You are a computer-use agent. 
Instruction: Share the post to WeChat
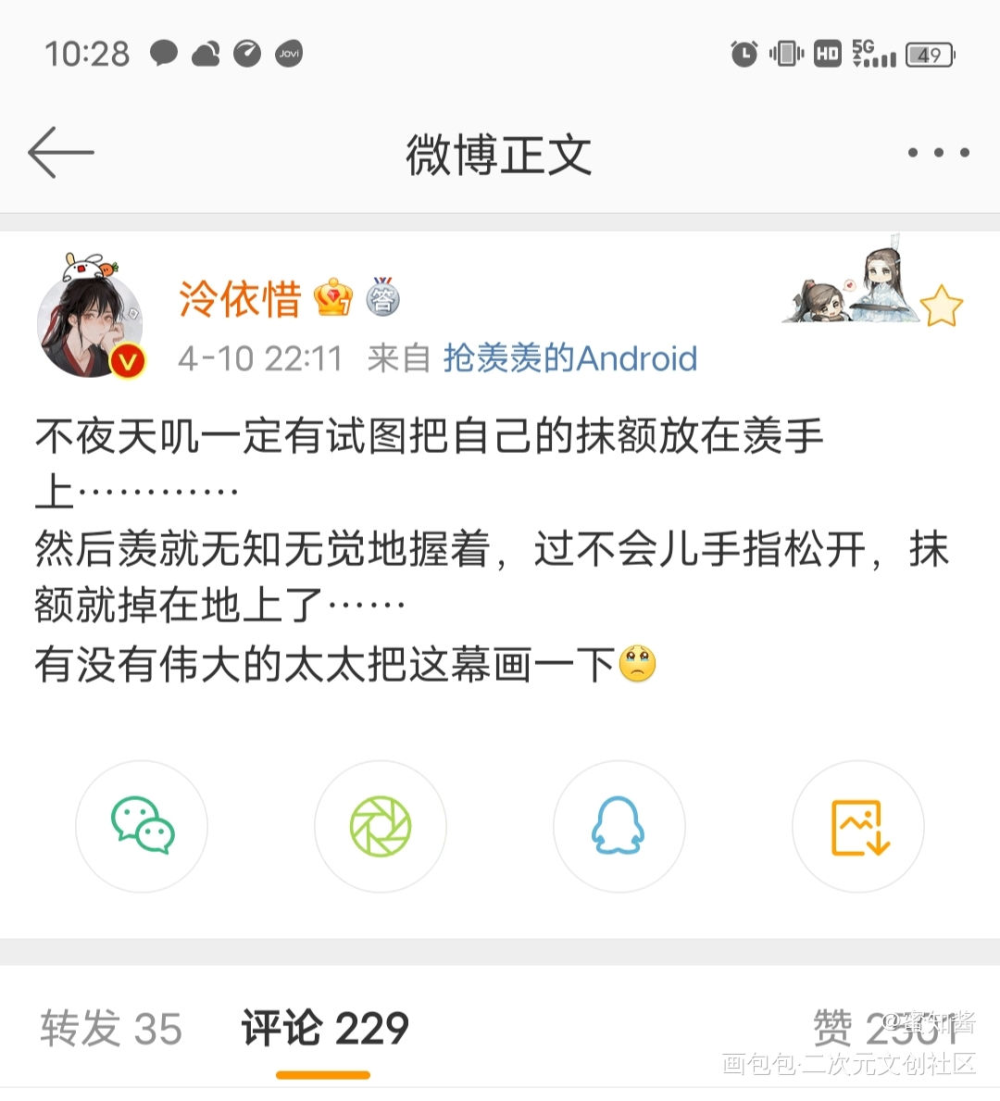142,827
